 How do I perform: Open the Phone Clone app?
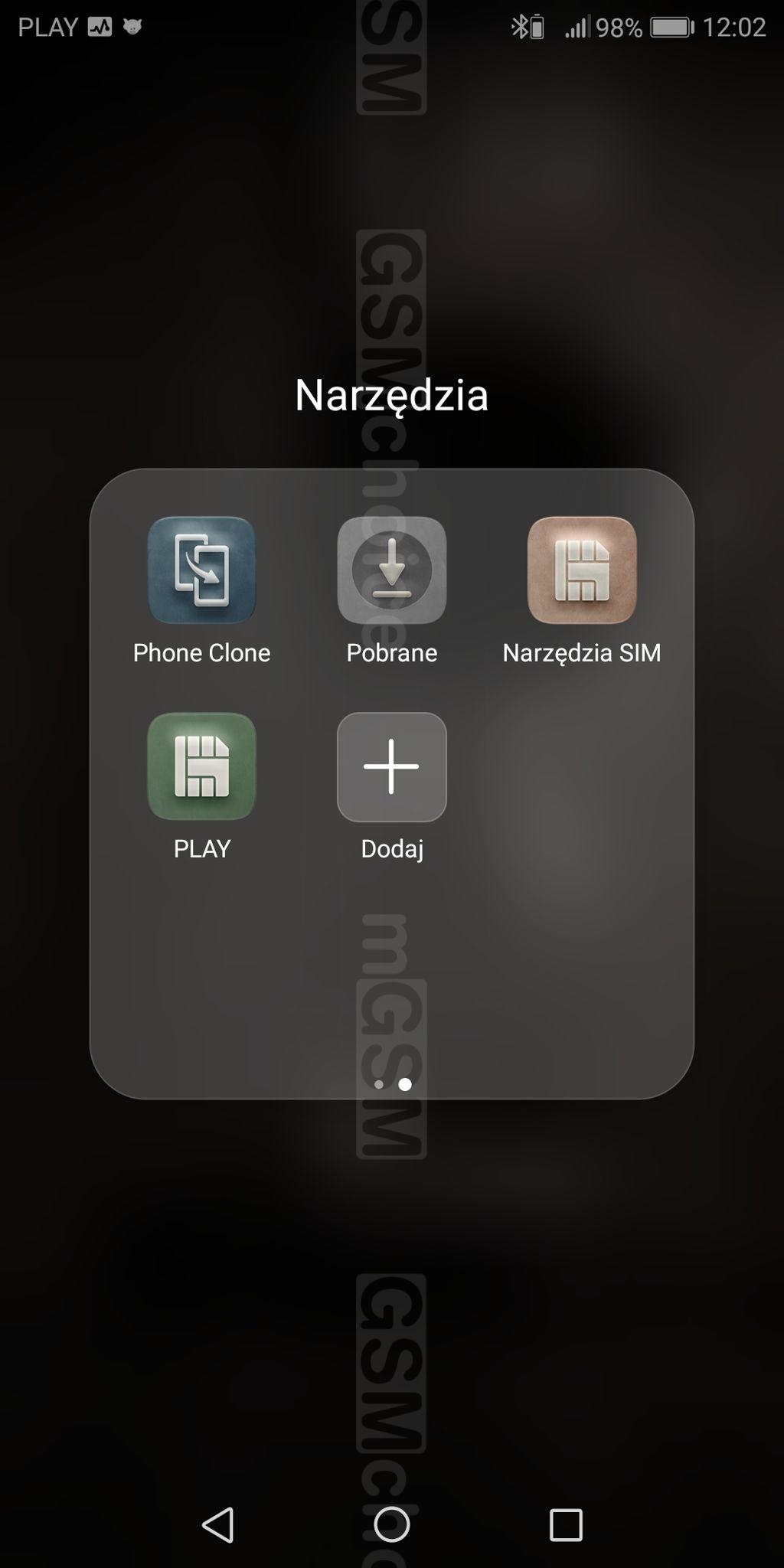[x=201, y=570]
